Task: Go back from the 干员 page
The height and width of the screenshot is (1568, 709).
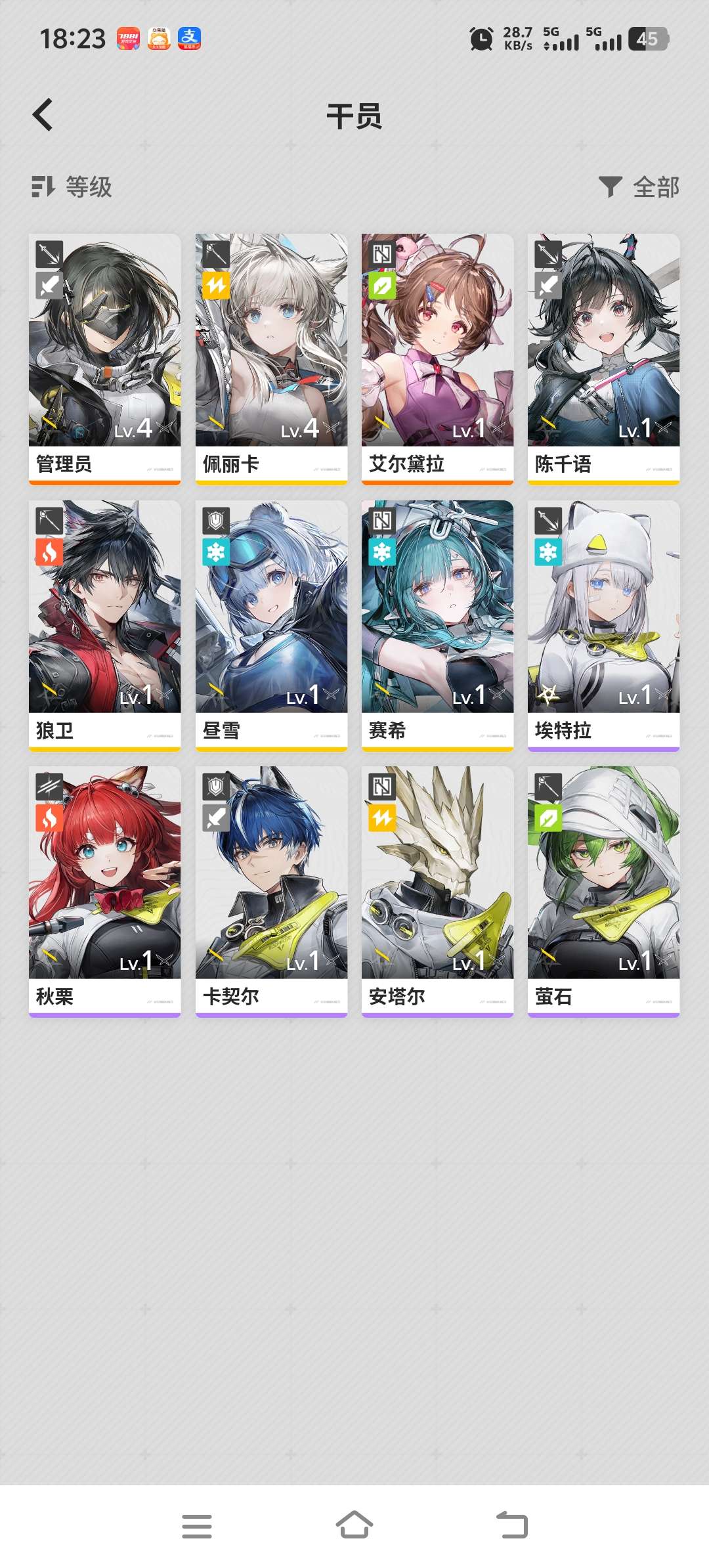Action: click(43, 116)
